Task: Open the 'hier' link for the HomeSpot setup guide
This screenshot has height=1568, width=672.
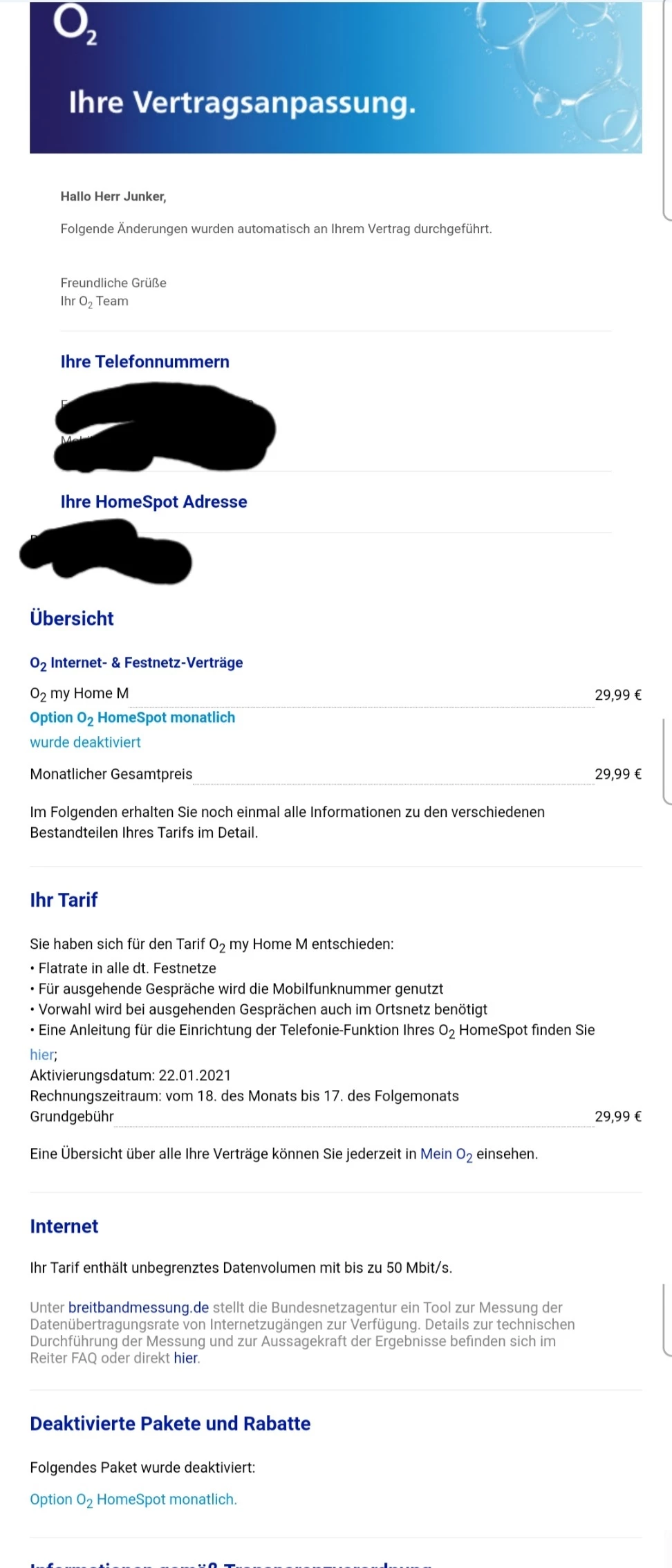Action: (42, 1054)
